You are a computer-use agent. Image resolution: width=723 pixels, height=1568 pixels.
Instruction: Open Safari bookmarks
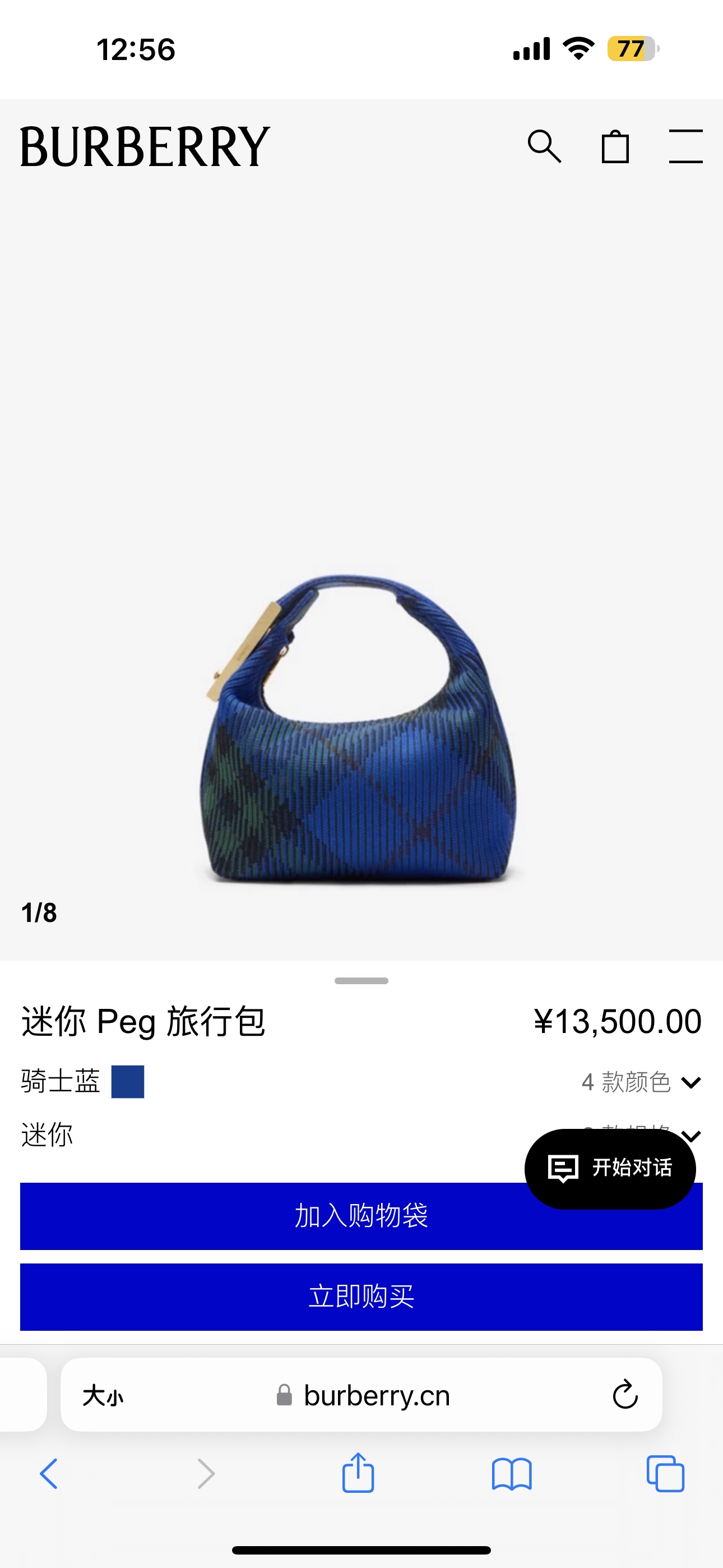(x=511, y=1474)
